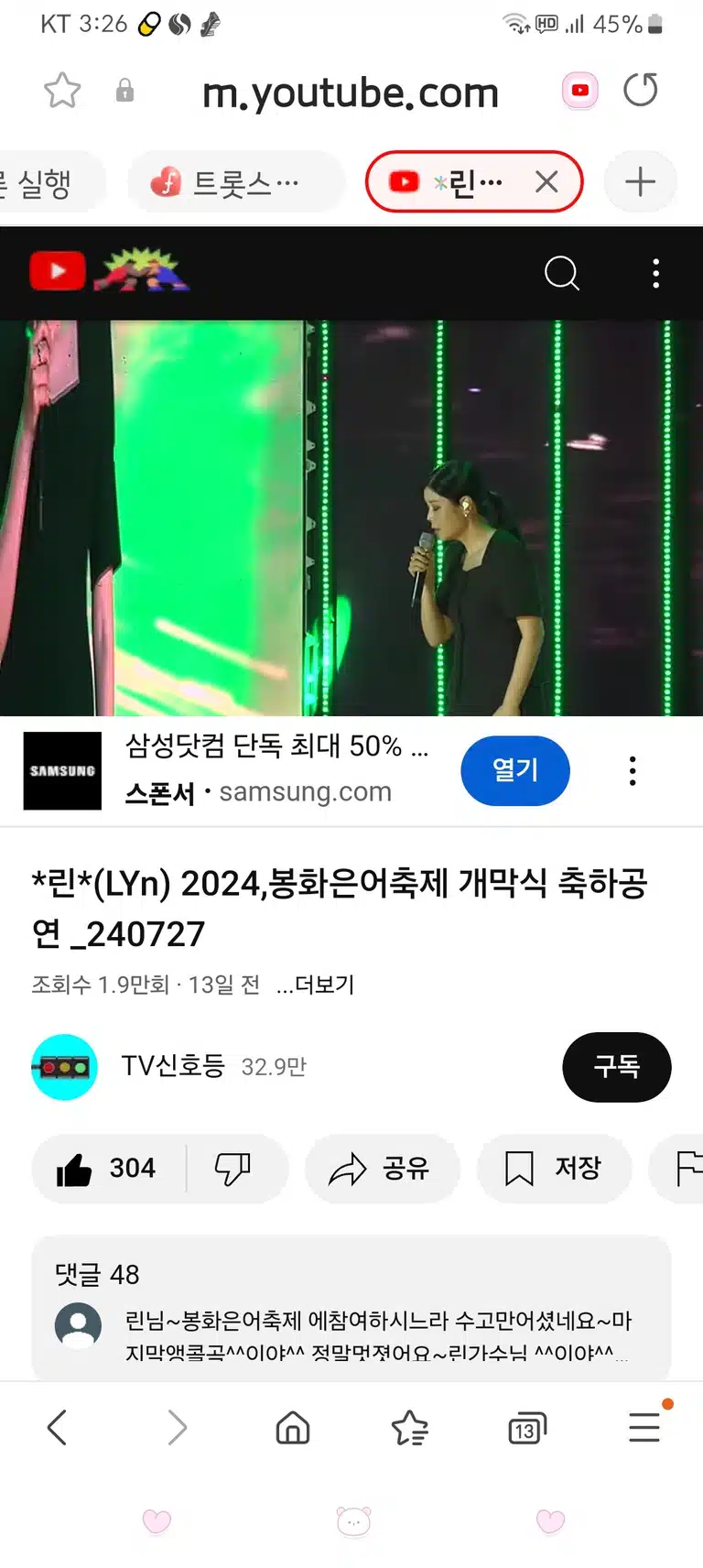Tap 열기 on the Samsung ad
This screenshot has width=703, height=1568.
point(515,770)
